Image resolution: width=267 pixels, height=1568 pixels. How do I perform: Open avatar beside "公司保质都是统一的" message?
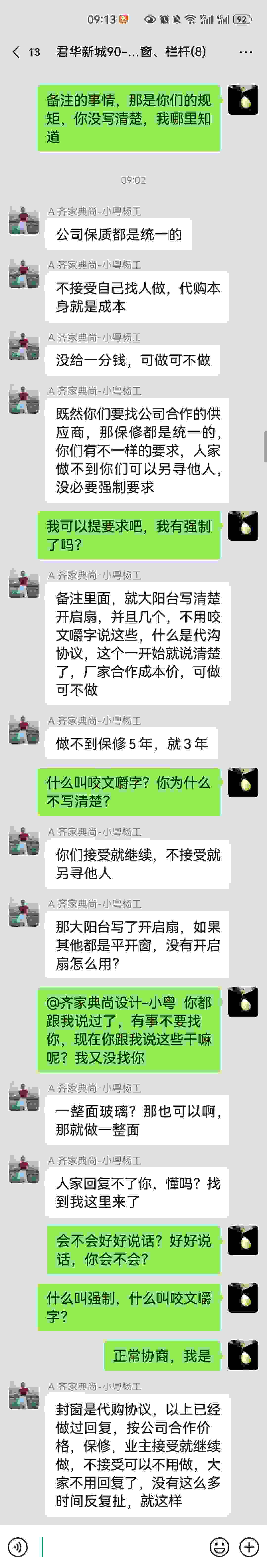tap(23, 220)
